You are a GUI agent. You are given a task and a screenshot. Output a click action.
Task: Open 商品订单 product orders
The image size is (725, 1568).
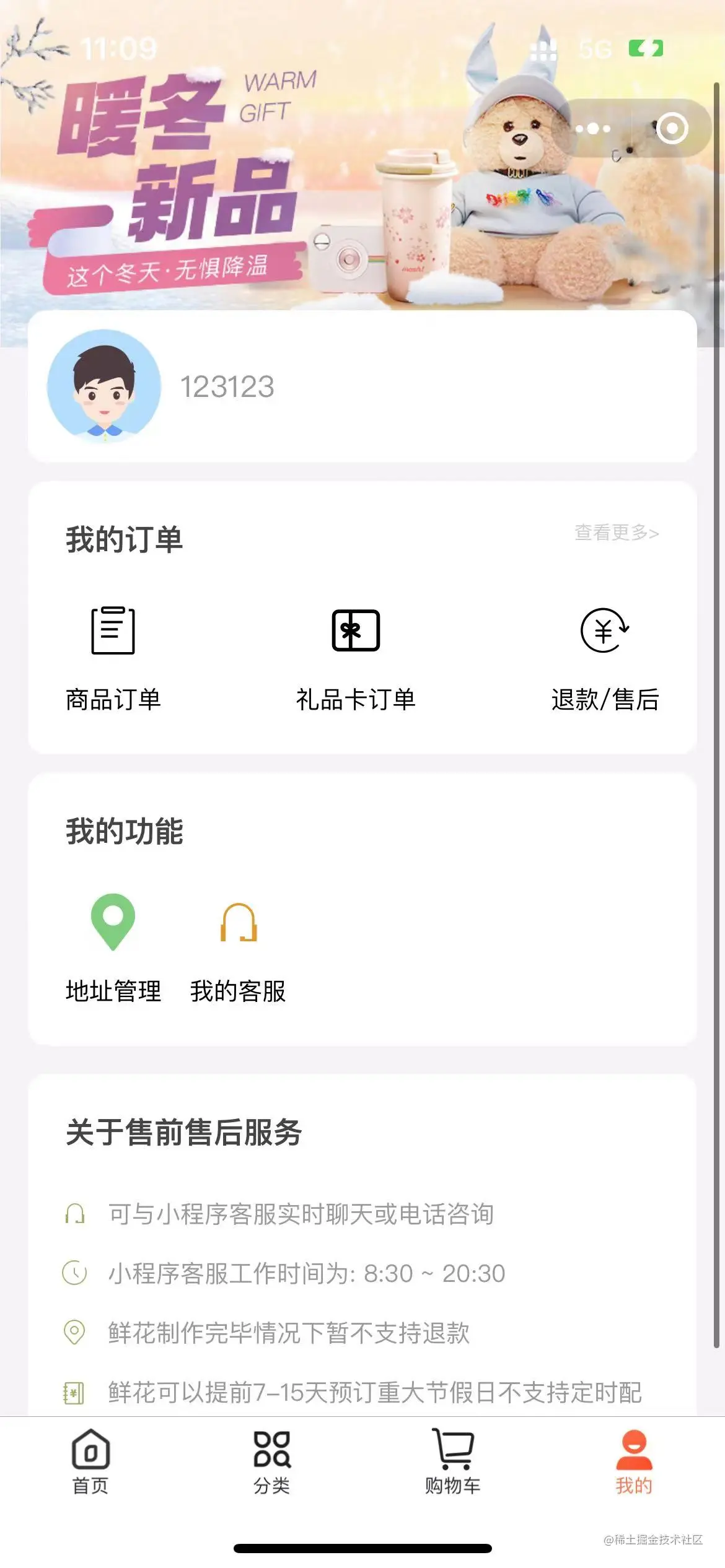[x=113, y=658]
